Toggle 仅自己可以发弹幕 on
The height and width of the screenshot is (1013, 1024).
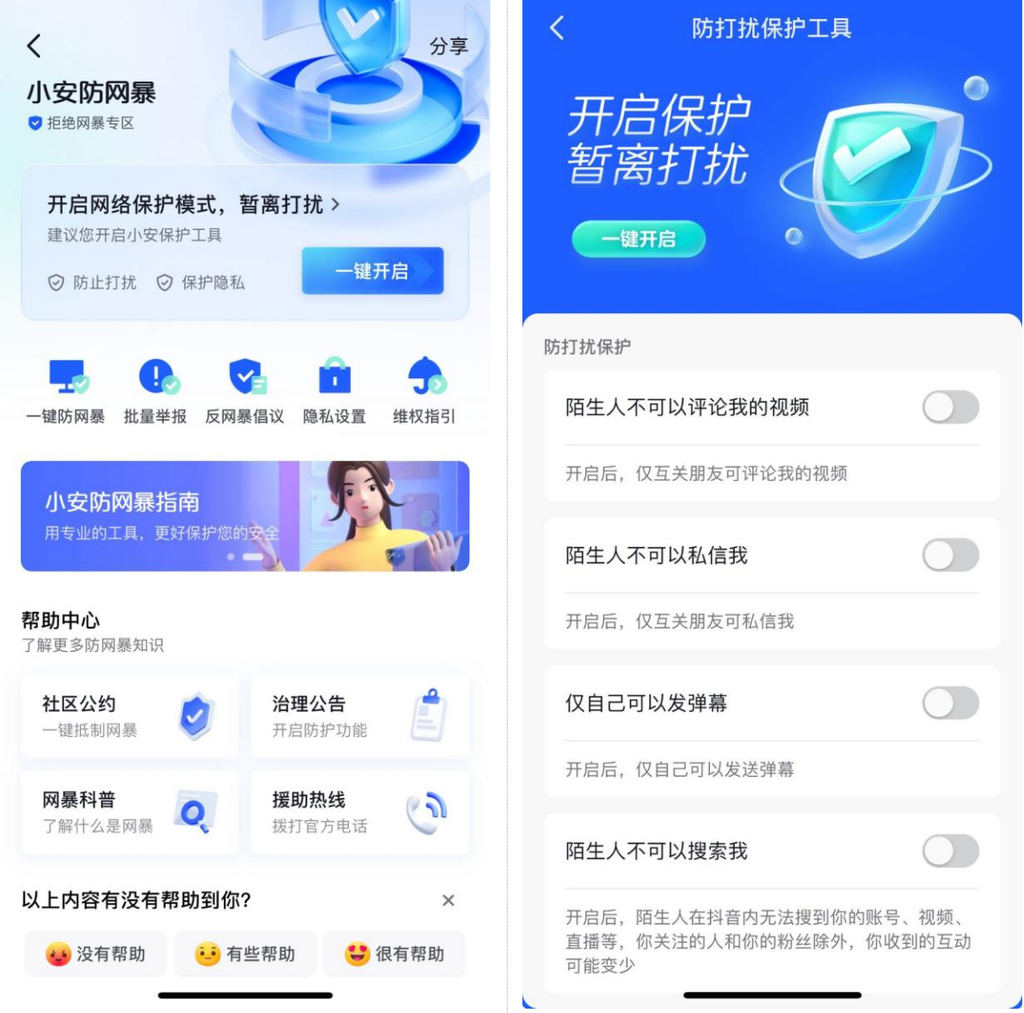[950, 703]
